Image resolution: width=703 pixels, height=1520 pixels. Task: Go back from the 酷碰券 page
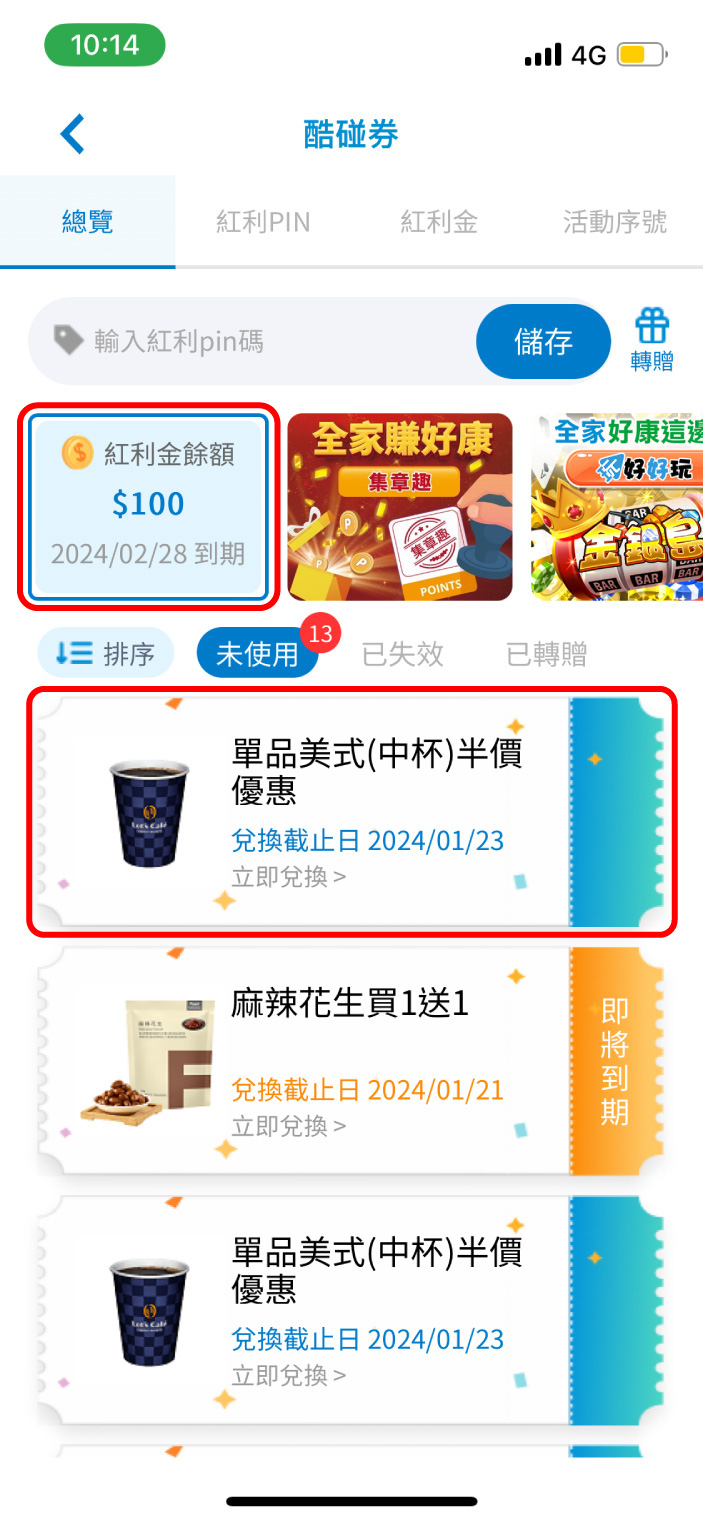click(x=72, y=134)
